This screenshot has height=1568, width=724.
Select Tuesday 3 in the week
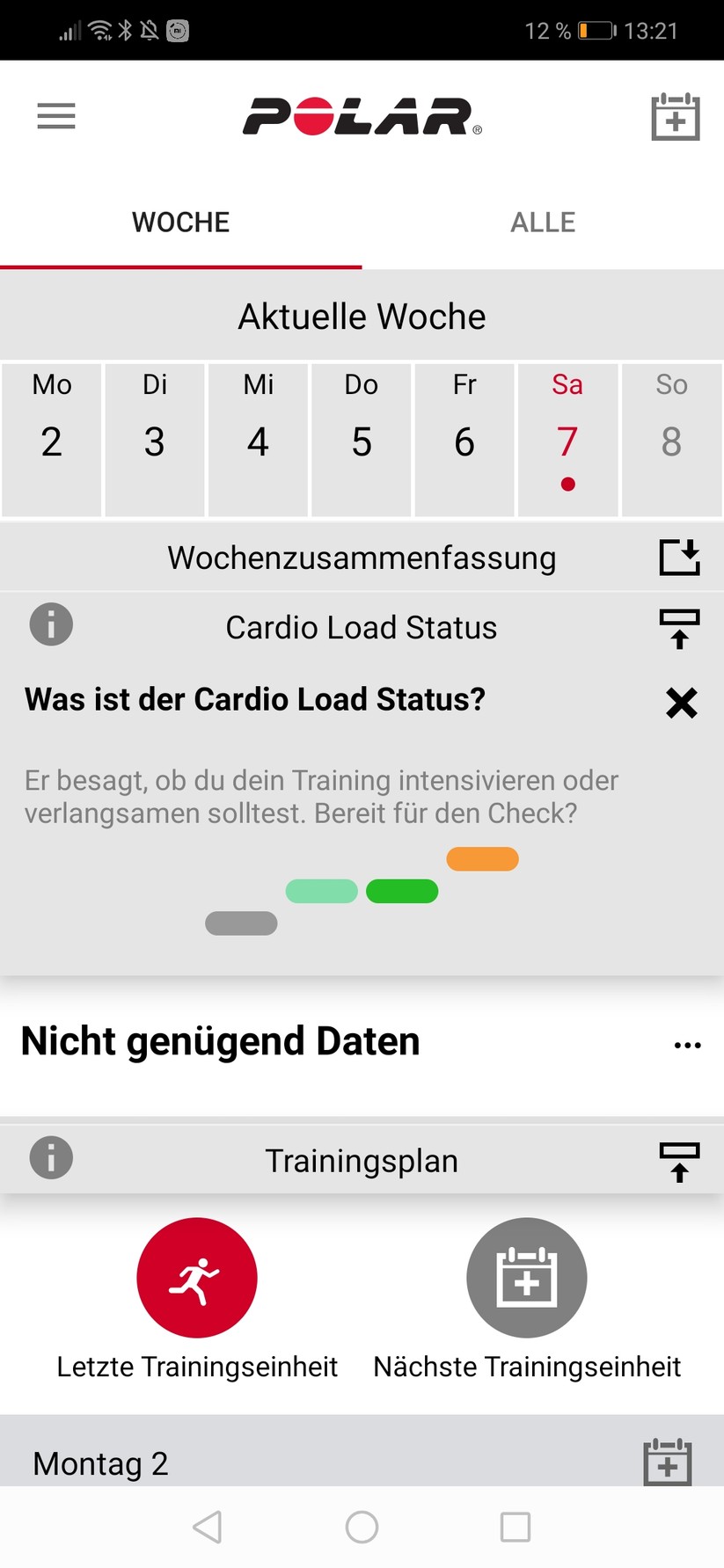155,440
